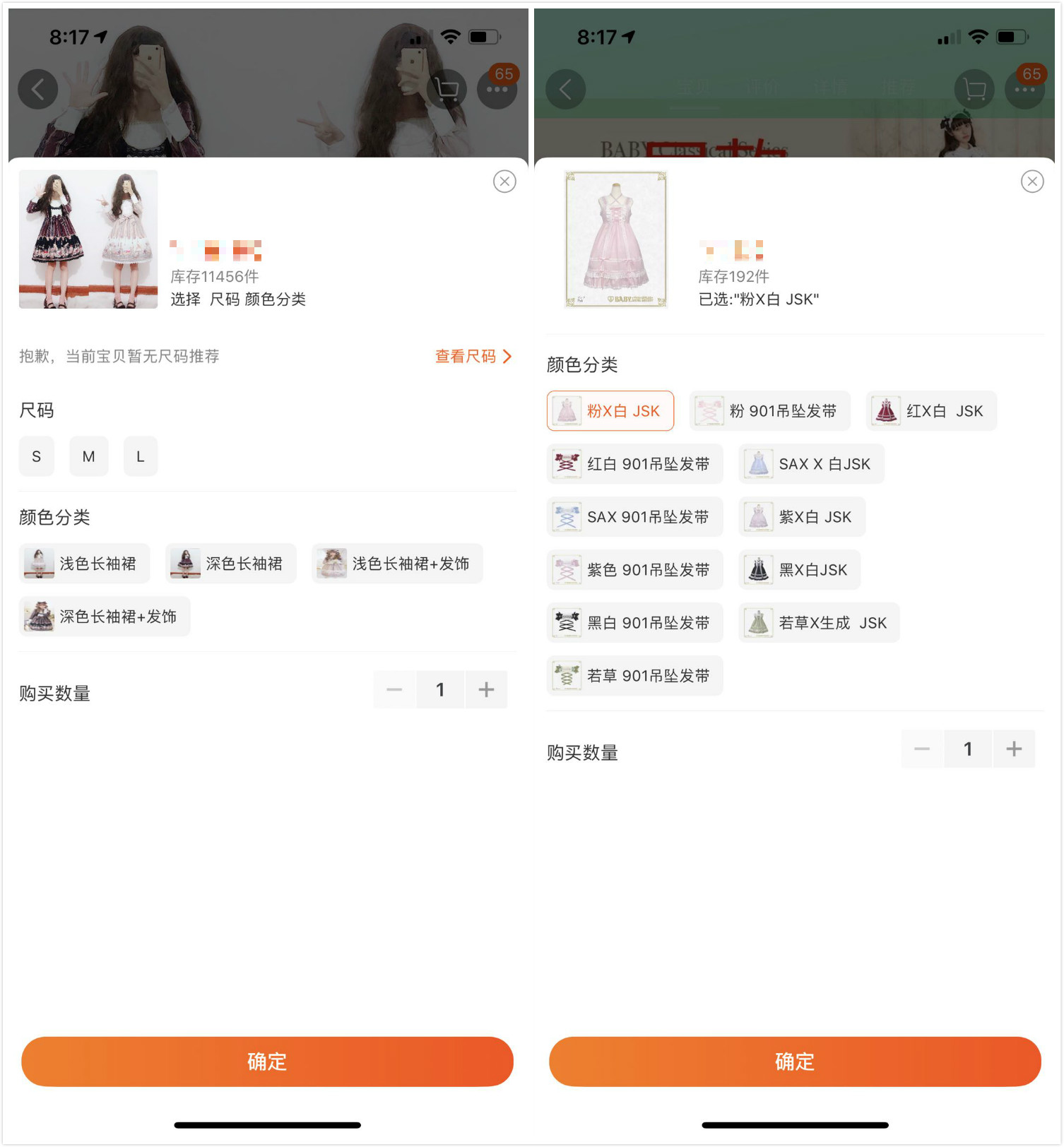Open the cart showing 65 items on right screen
Image resolution: width=1064 pixels, height=1147 pixels.
tap(974, 88)
